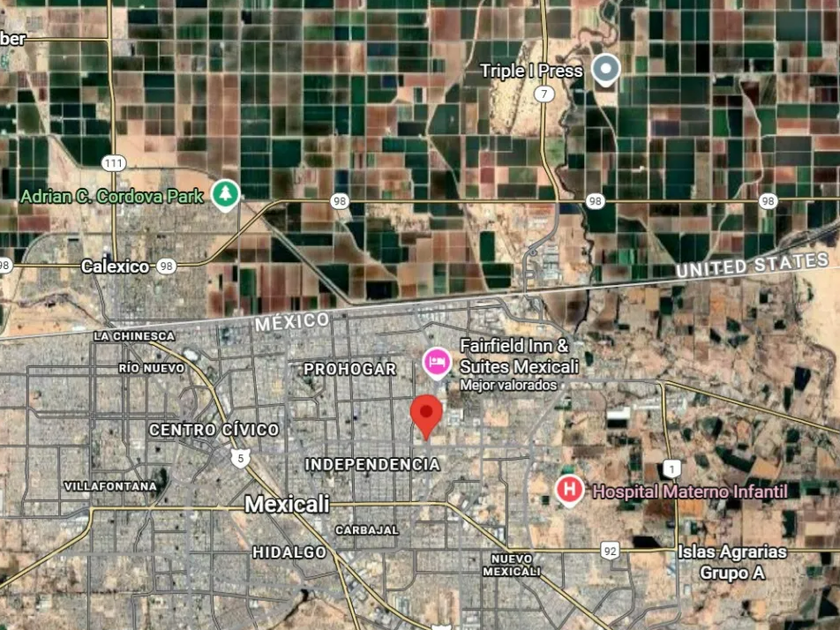
Task: Open Fairfield Inn & Suites Mexicali hotel pin
Action: click(x=437, y=363)
